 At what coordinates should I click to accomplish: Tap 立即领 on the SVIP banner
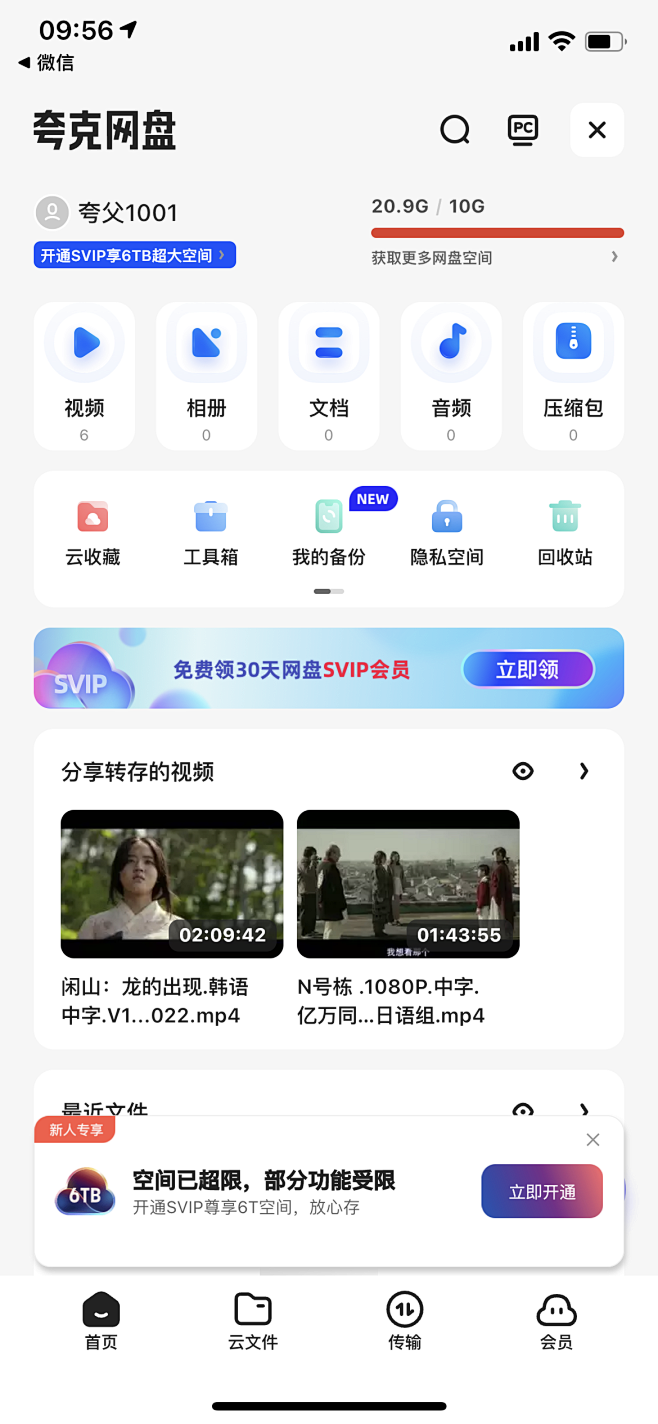pos(528,669)
